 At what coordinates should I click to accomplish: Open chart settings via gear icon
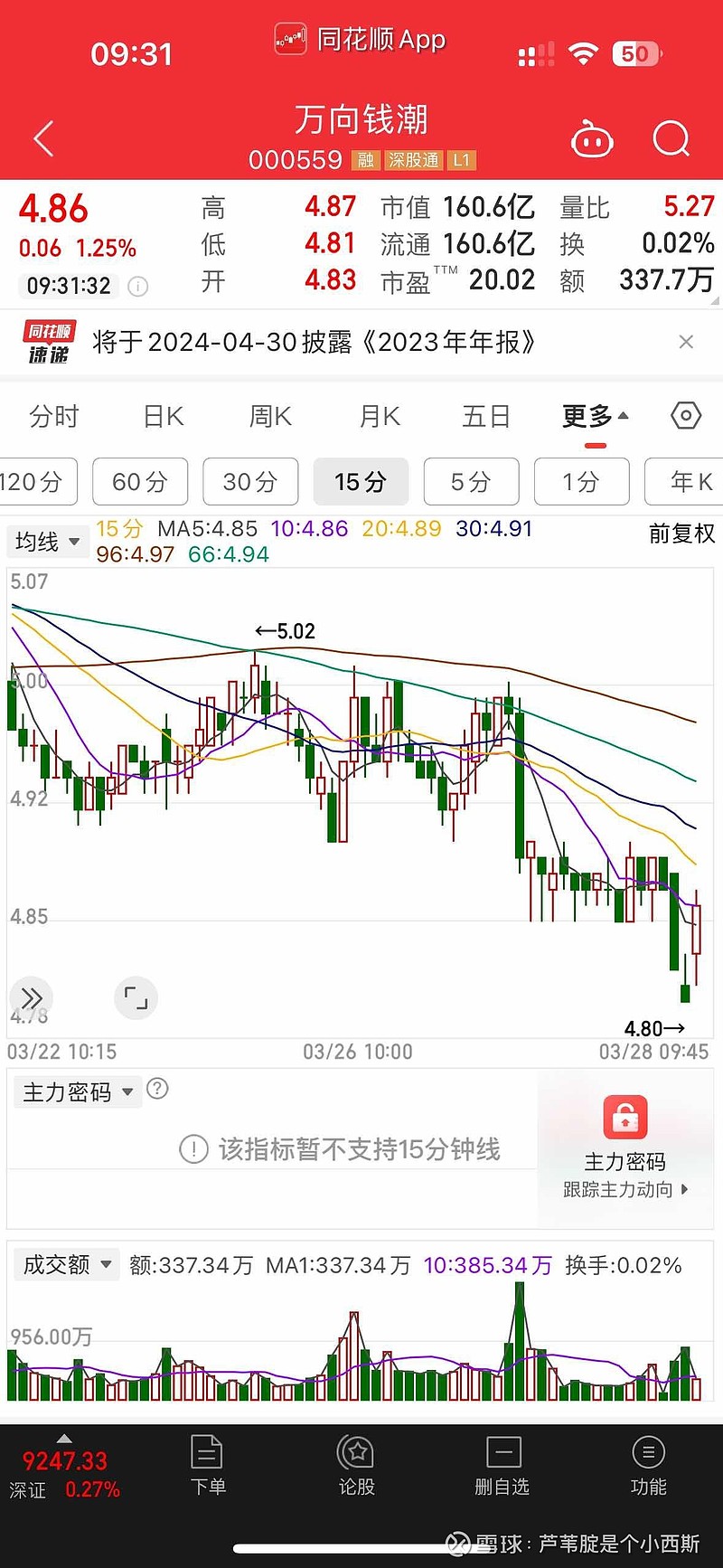click(685, 415)
